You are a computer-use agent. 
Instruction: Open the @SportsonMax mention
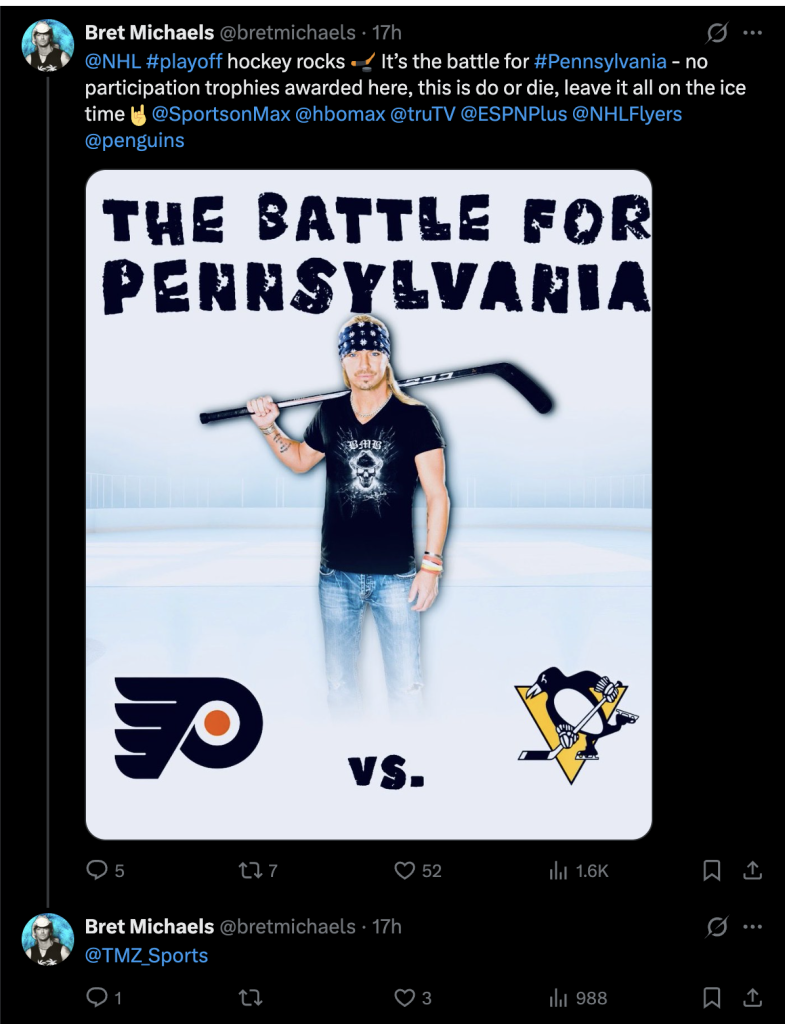[x=221, y=114]
